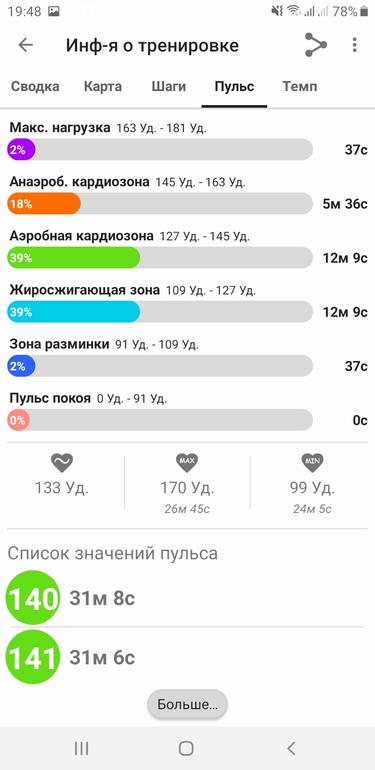375x770 pixels.
Task: Open the three-dot overflow menu
Action: pos(354,45)
